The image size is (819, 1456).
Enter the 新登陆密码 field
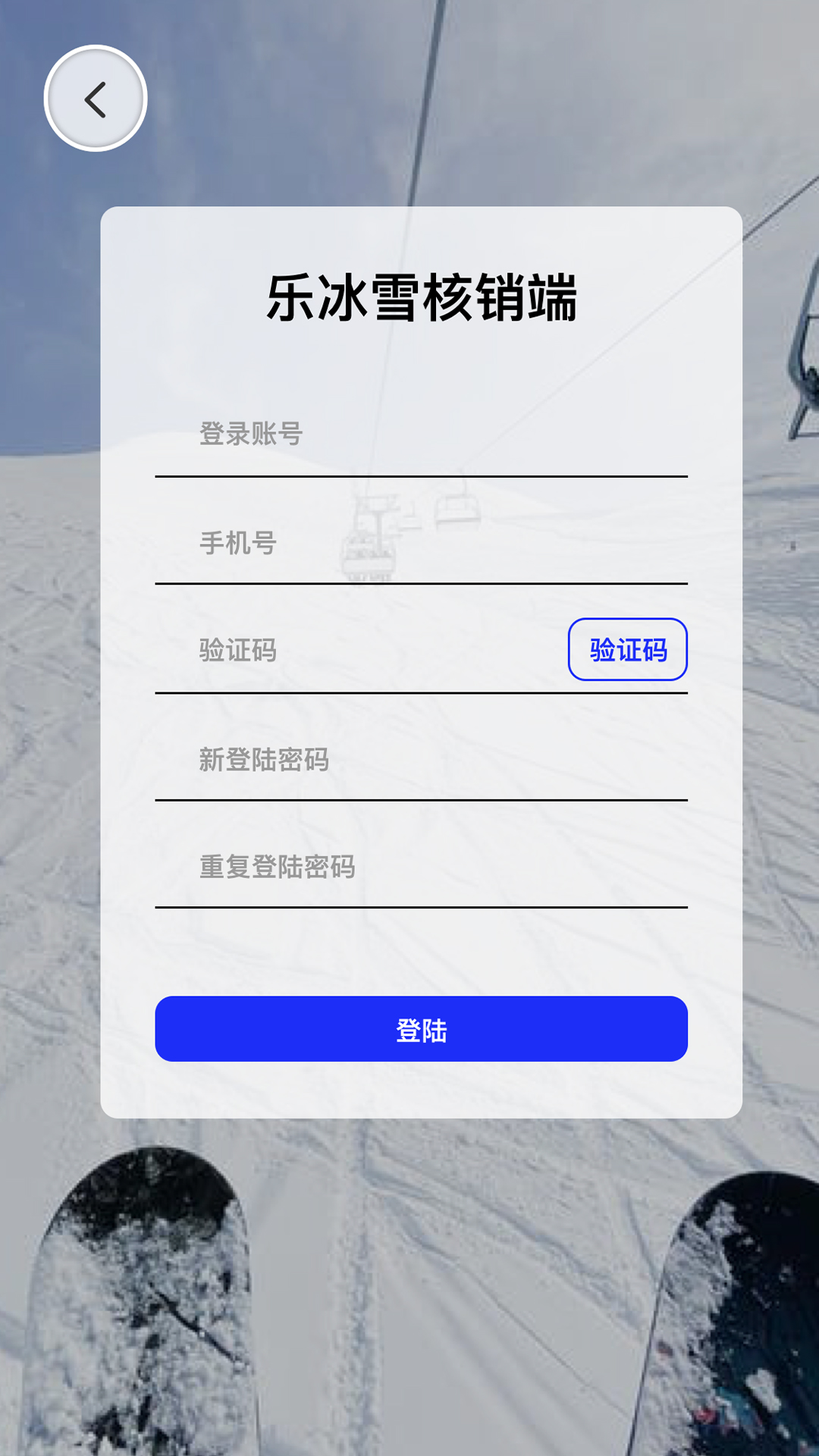pyautogui.click(x=421, y=760)
